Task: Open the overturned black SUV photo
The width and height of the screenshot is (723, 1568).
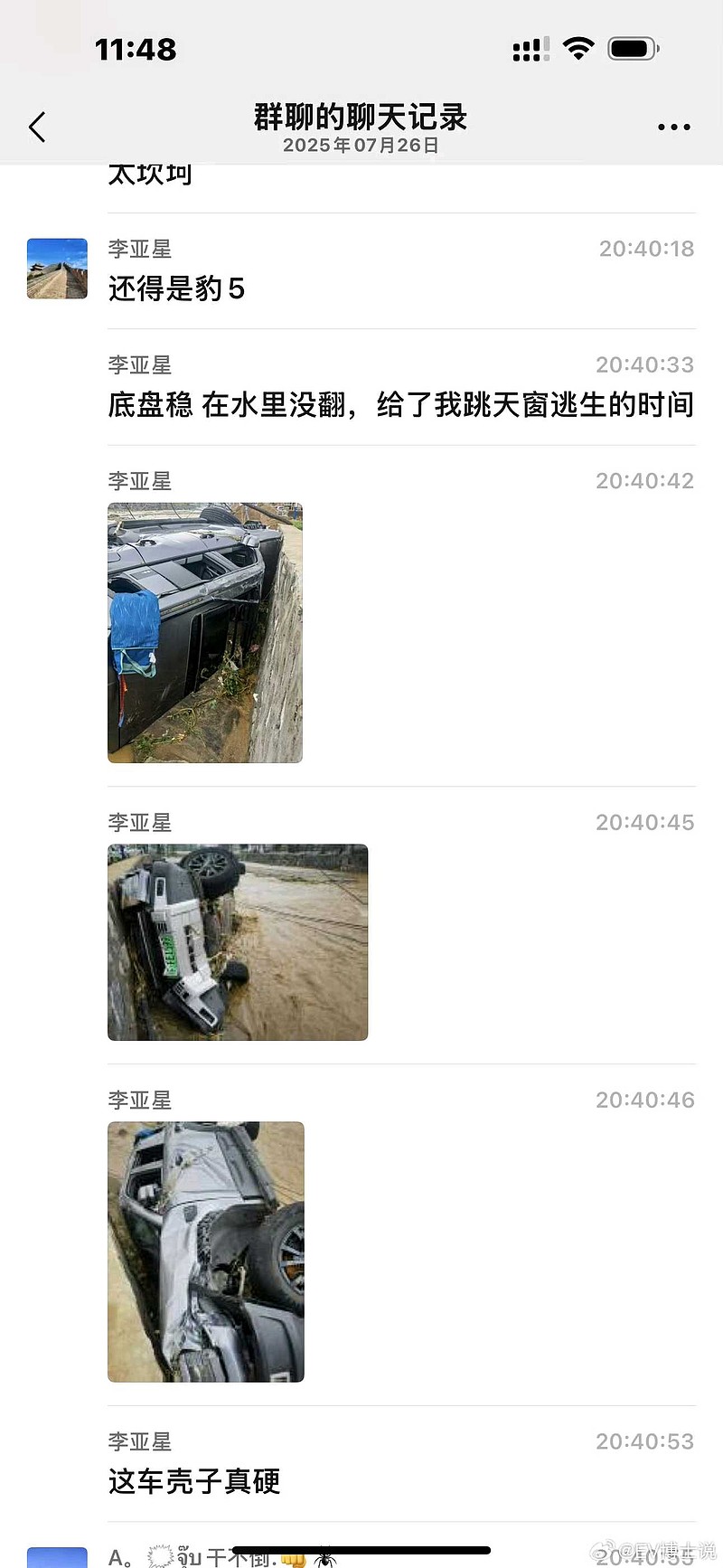Action: 205,632
